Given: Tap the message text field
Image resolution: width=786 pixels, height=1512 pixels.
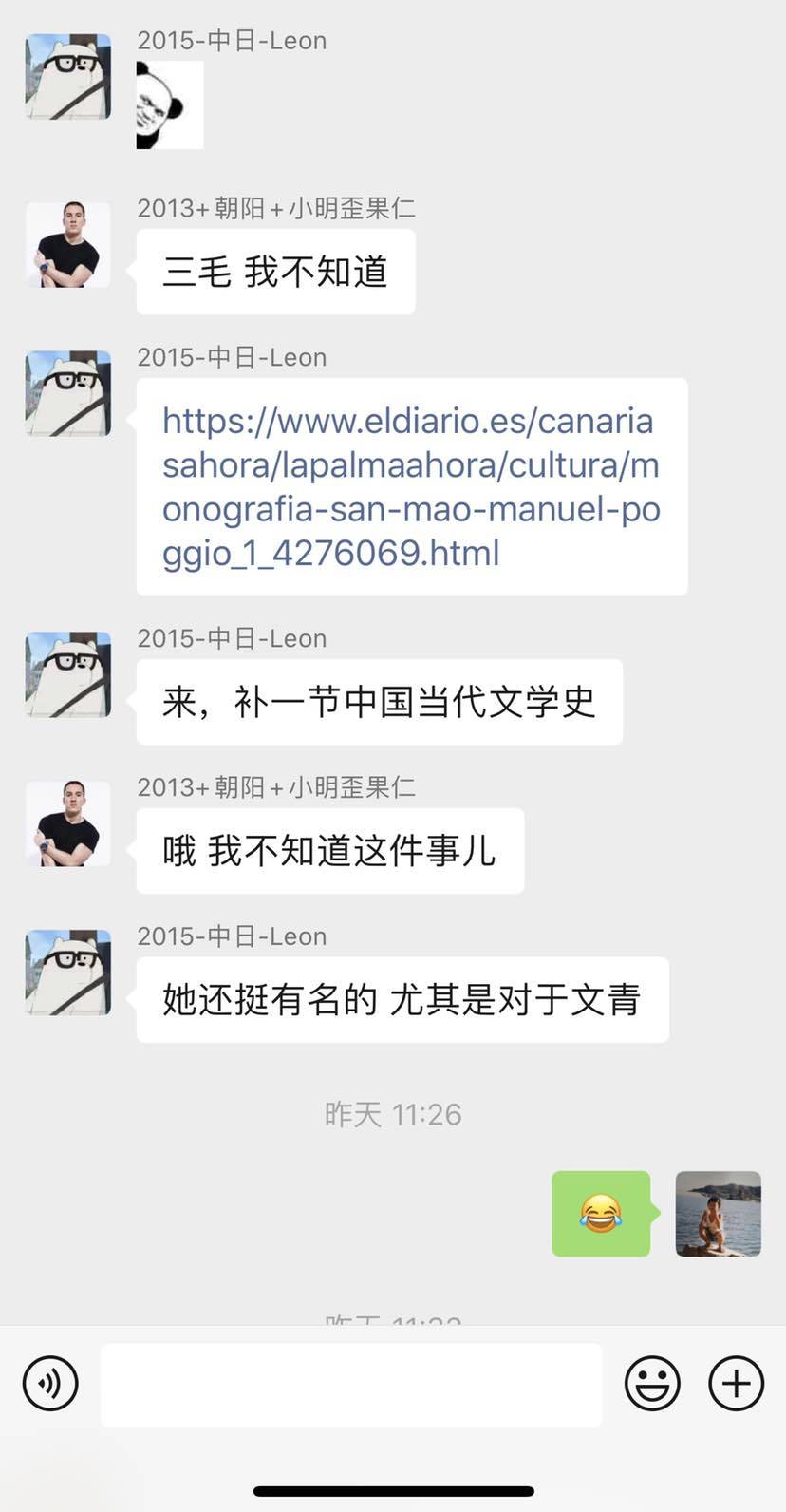Looking at the screenshot, I should click(x=351, y=1384).
